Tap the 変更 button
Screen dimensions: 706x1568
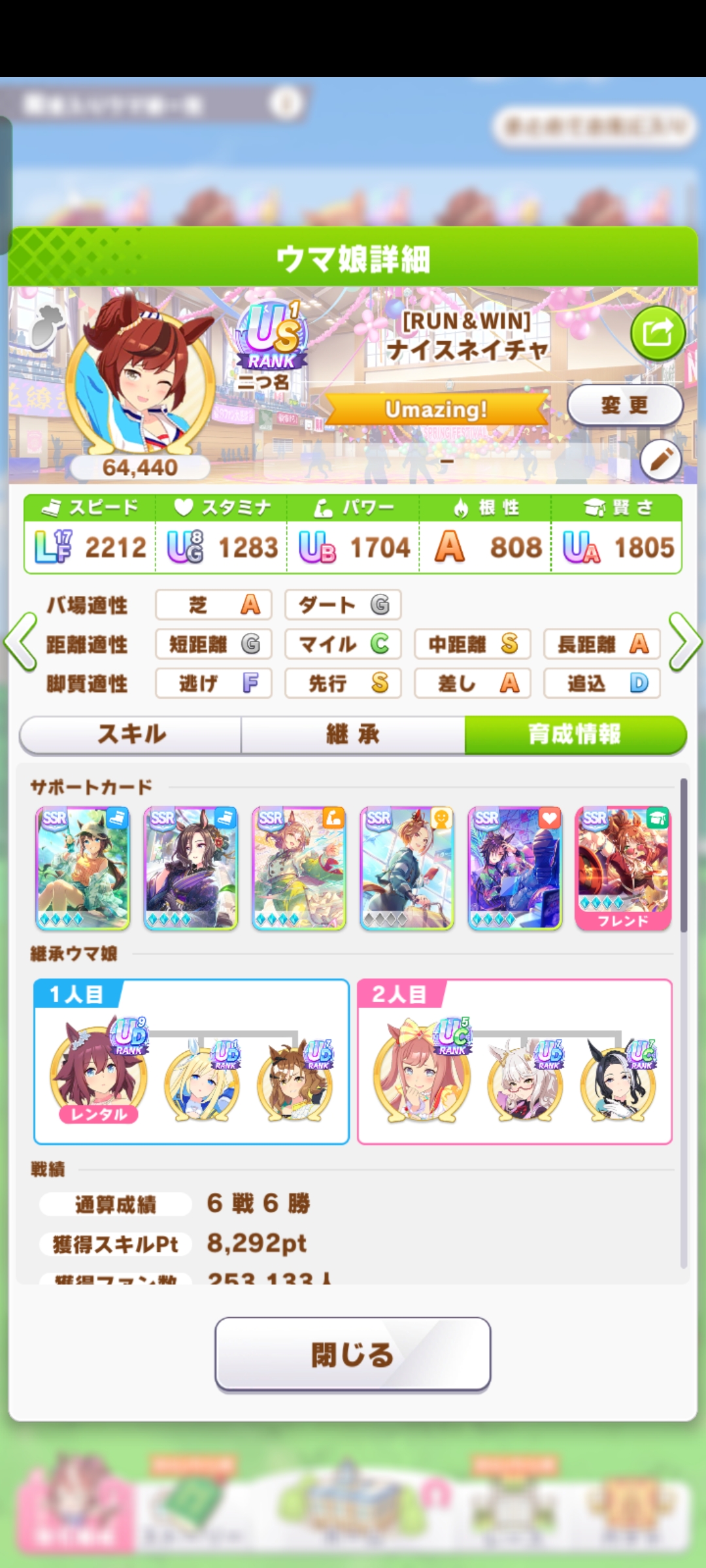point(624,405)
